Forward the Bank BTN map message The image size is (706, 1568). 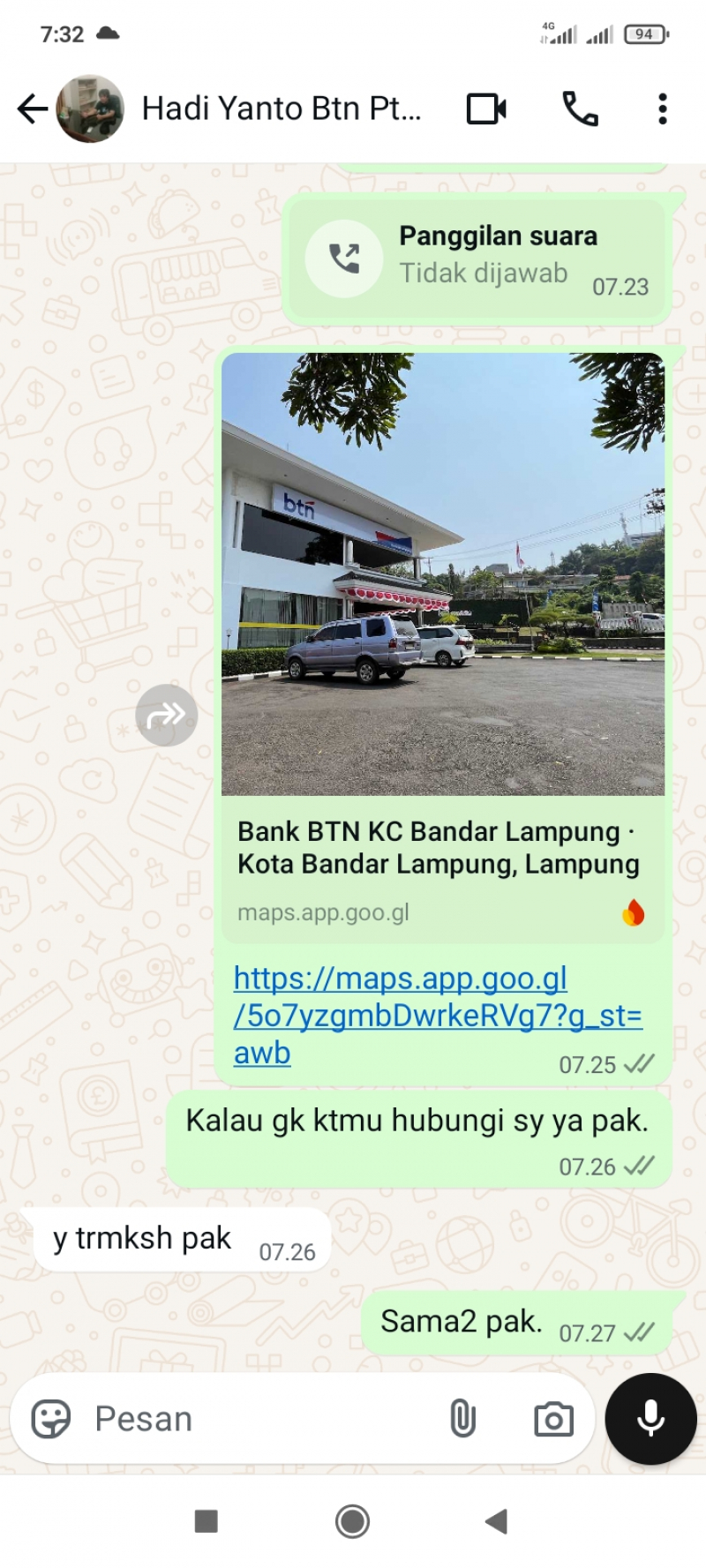click(x=166, y=715)
